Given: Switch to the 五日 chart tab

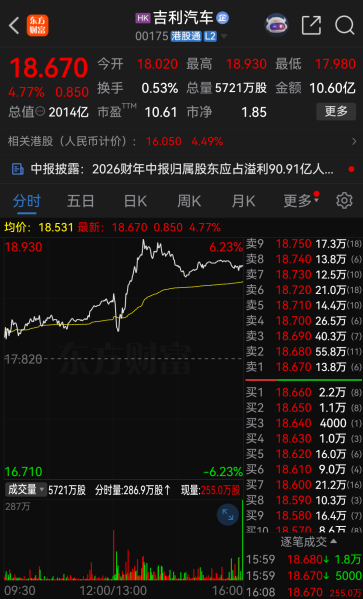Looking at the screenshot, I should click(80, 201).
